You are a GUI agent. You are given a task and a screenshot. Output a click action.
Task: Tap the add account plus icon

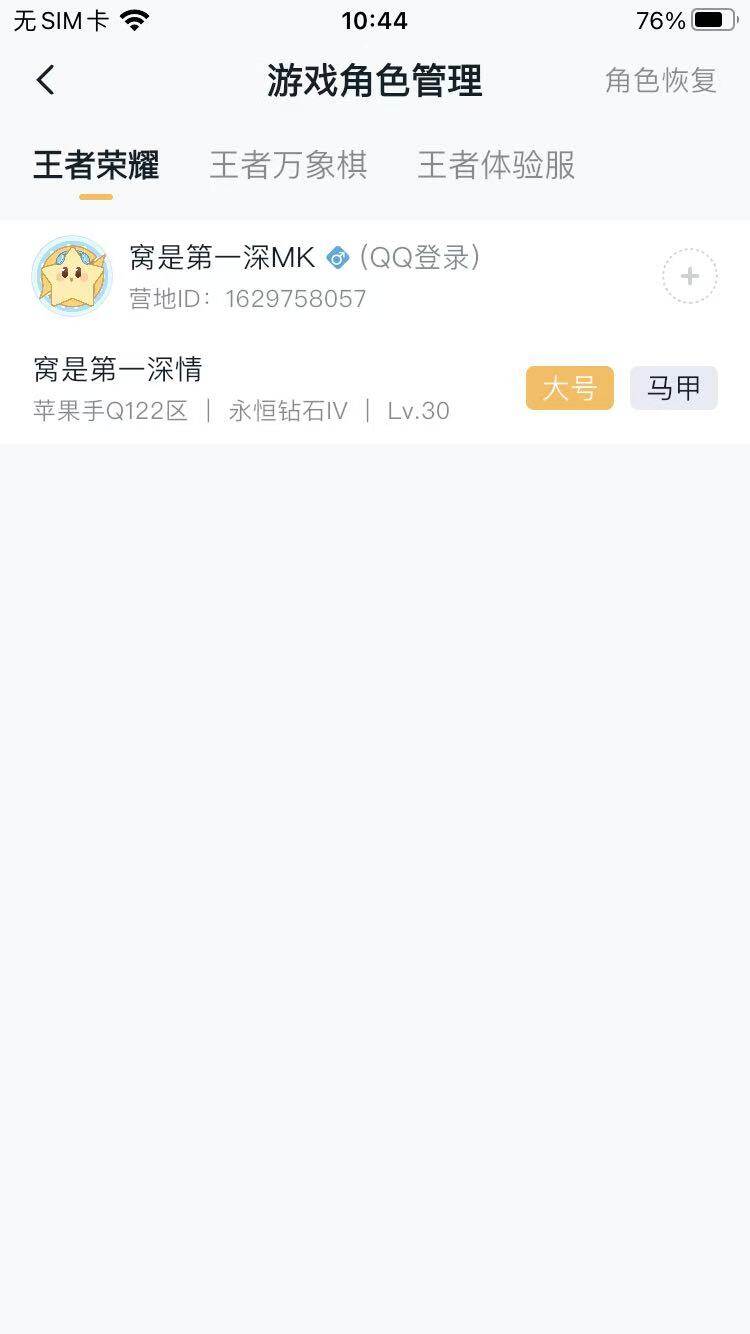coord(689,275)
